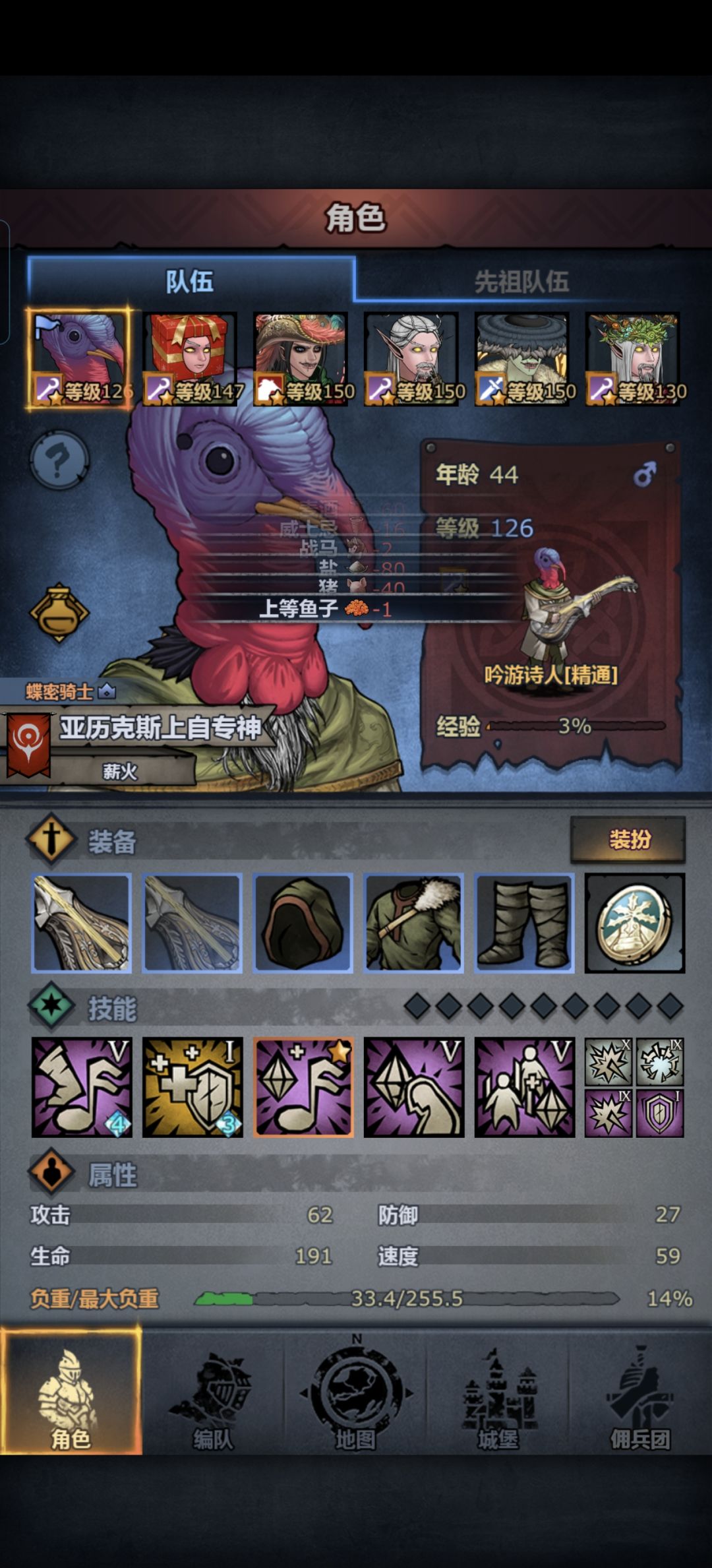Viewport: 712px width, 1568px height.
Task: Open the golden shield skill
Action: click(193, 1087)
